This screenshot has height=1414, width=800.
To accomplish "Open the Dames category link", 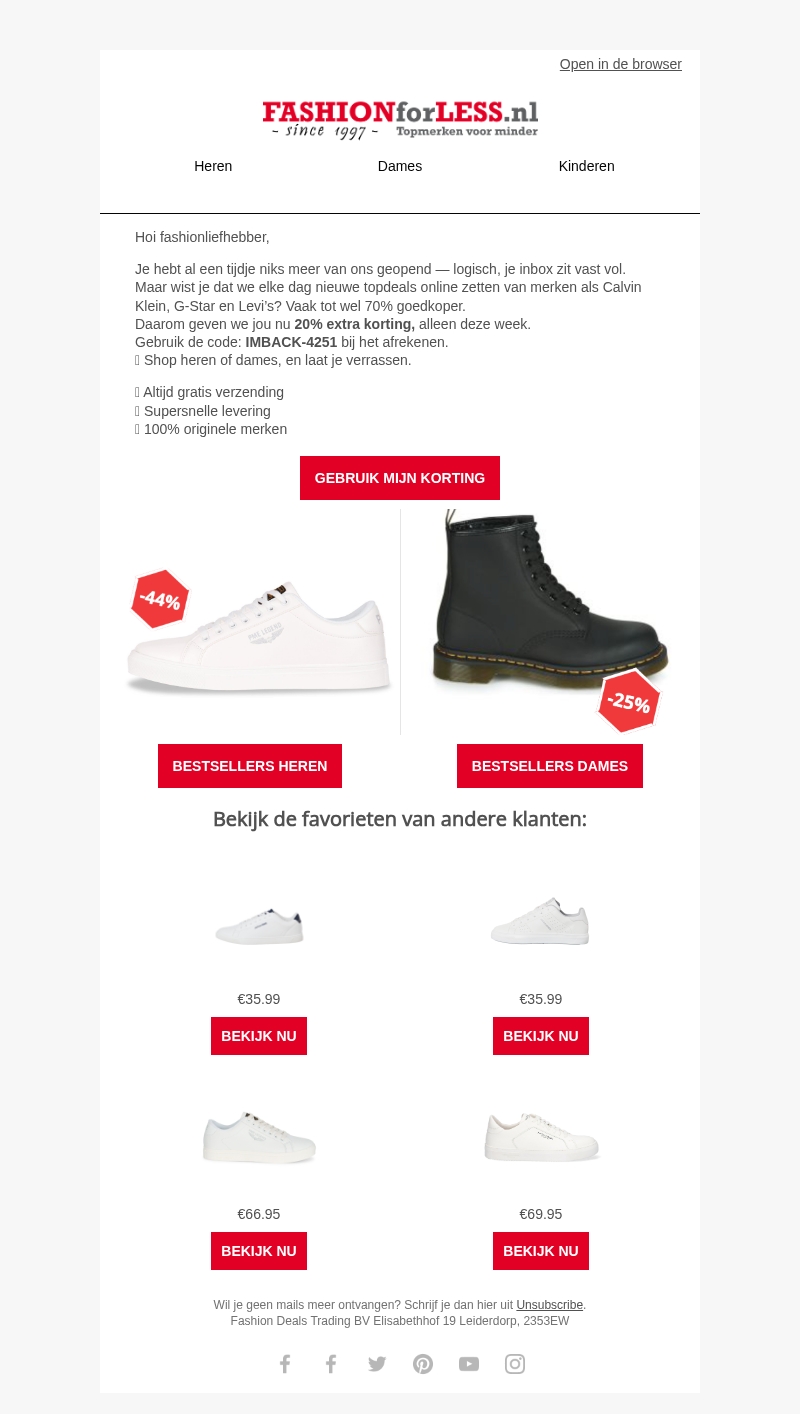I will [400, 166].
